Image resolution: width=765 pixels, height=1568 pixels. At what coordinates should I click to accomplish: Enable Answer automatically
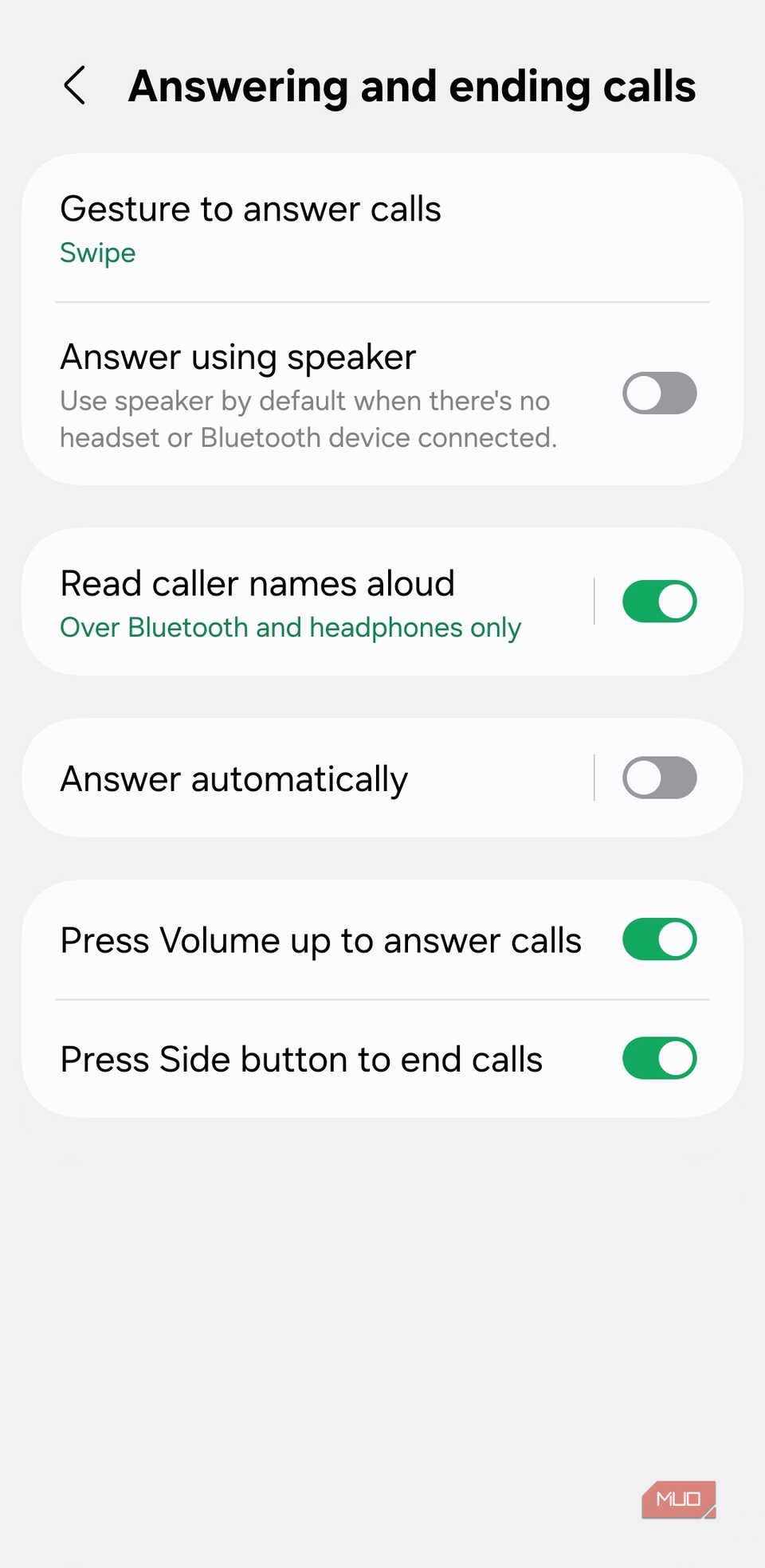[659, 778]
